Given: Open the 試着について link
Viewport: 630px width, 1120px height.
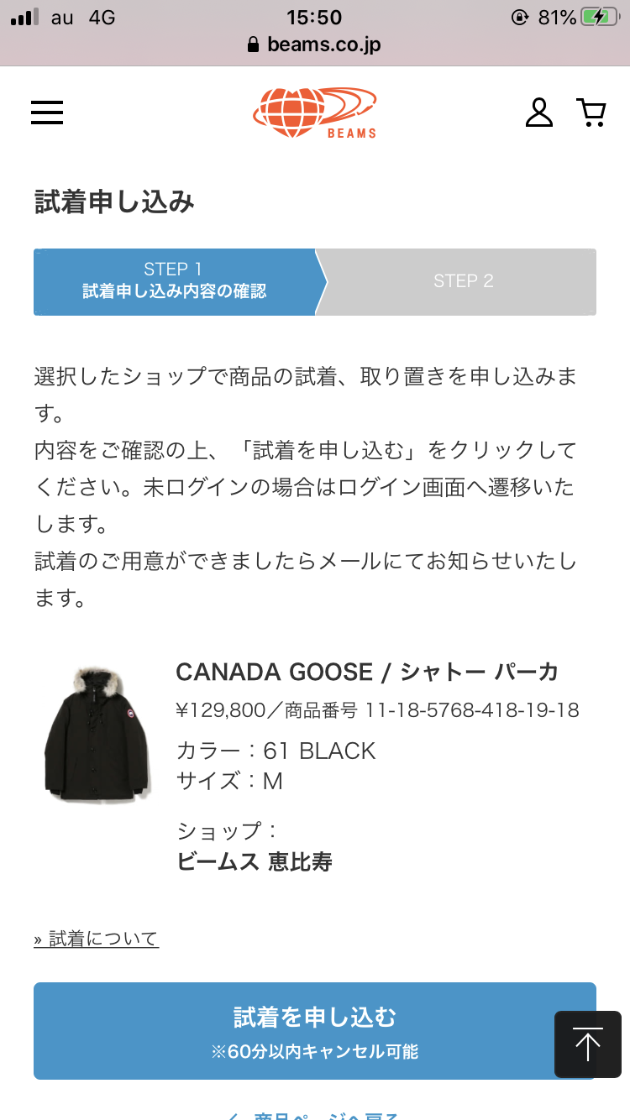Looking at the screenshot, I should [96, 939].
